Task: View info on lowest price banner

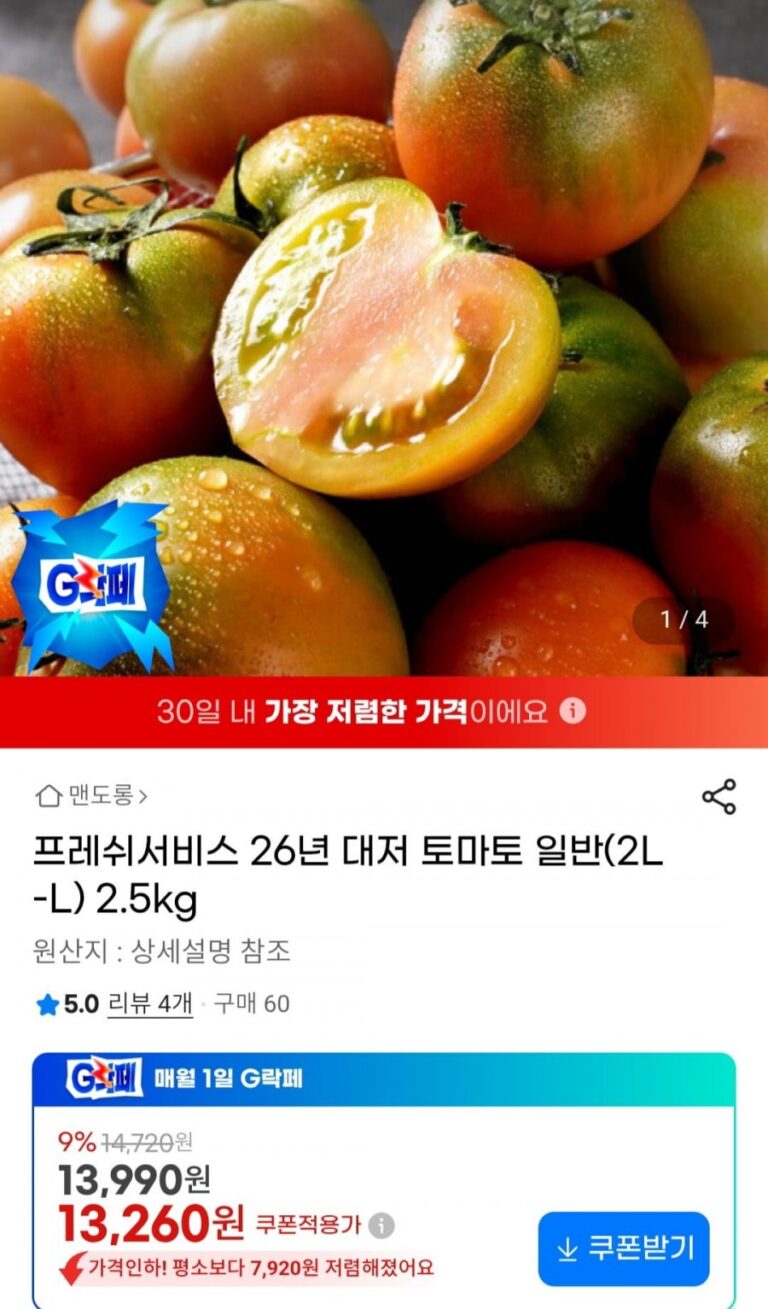Action: pyautogui.click(x=572, y=711)
